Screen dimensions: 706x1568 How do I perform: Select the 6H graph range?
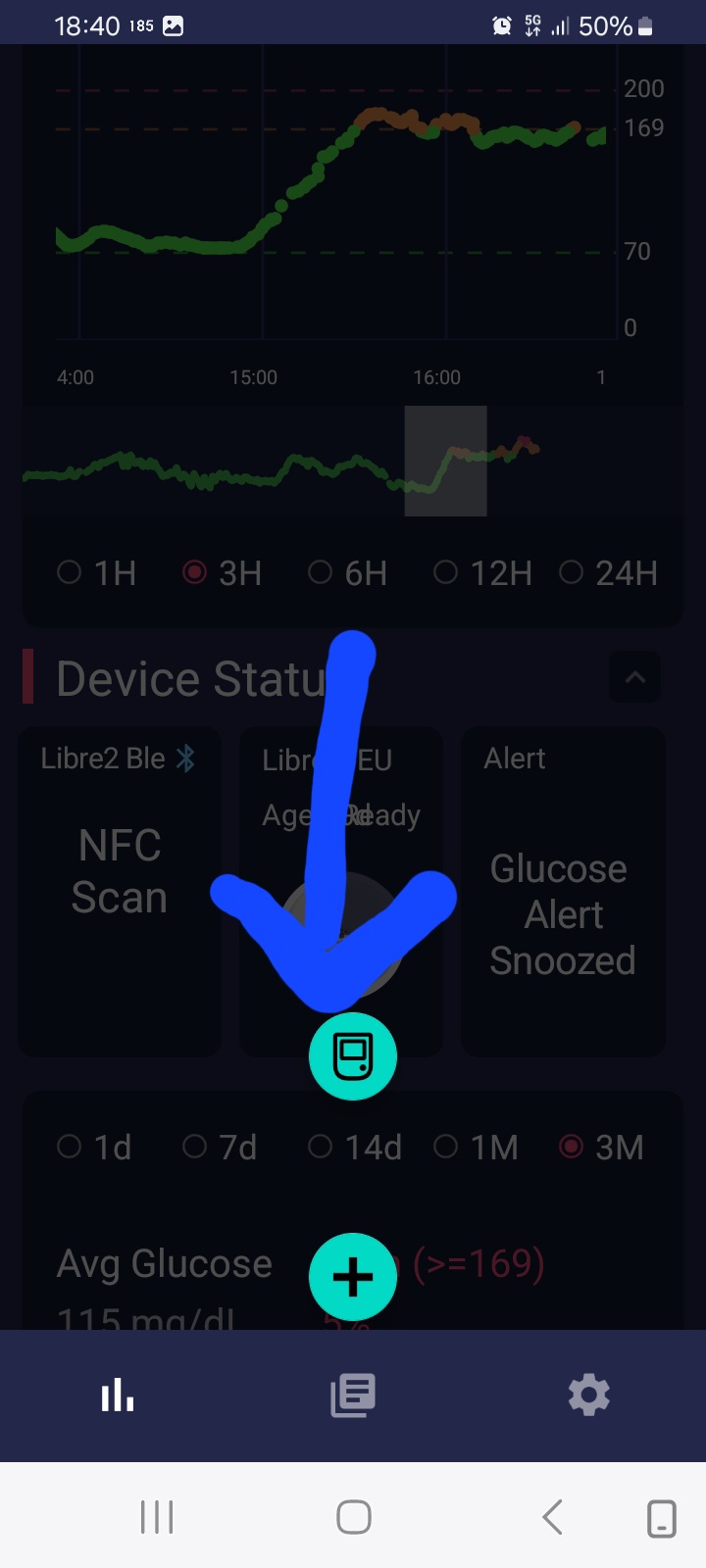pyautogui.click(x=347, y=573)
